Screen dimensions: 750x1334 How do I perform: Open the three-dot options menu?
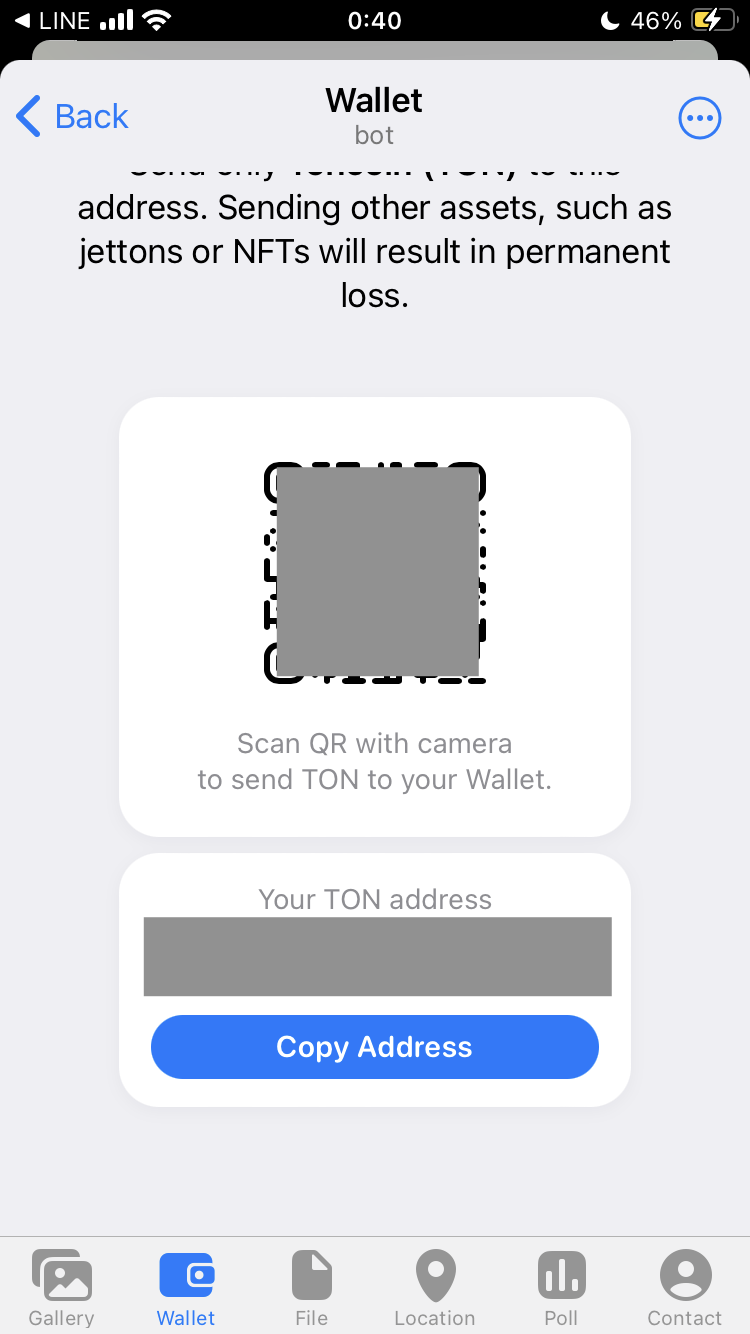pos(700,117)
